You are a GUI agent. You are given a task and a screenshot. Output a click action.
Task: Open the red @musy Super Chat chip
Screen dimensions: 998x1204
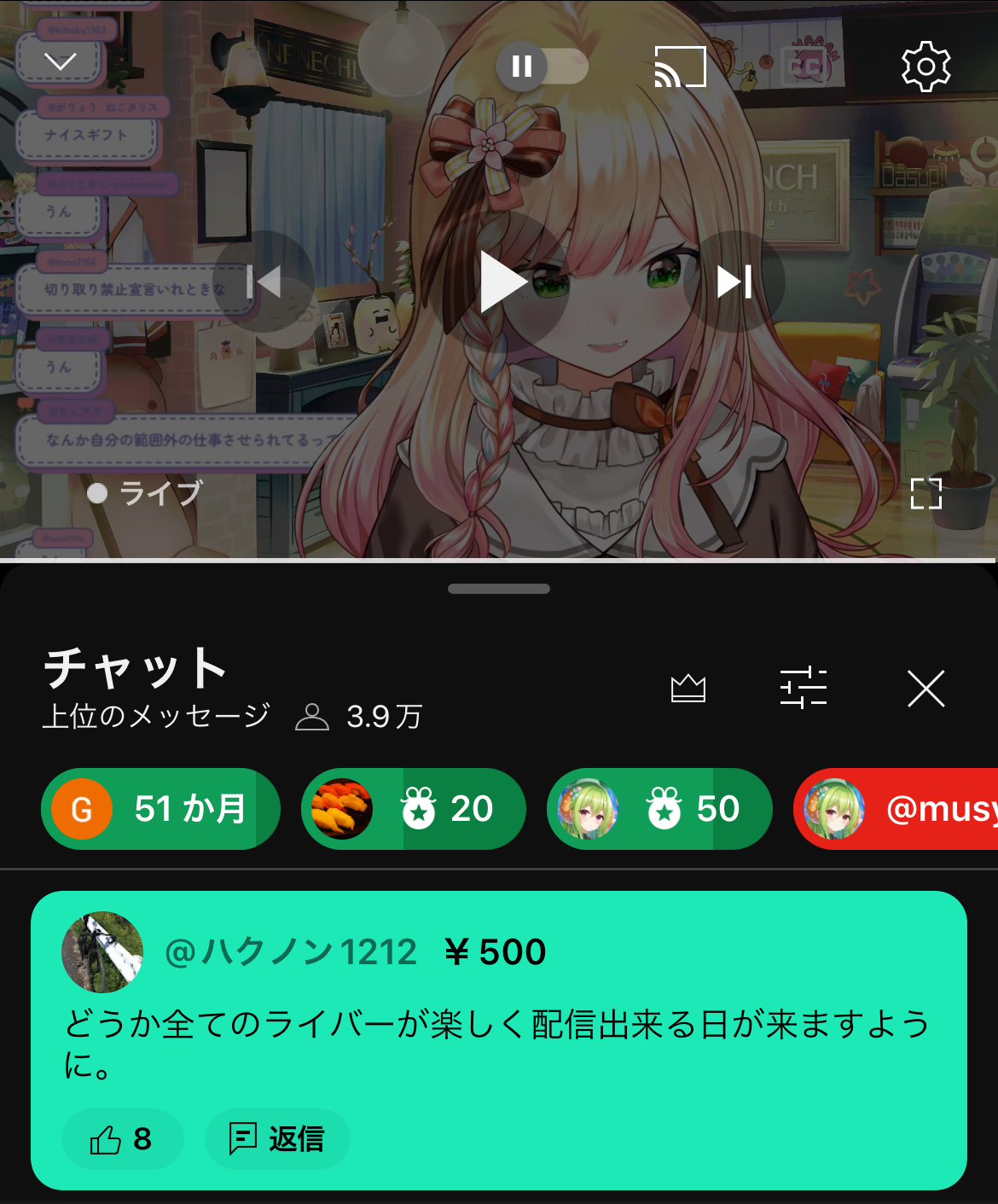[896, 809]
